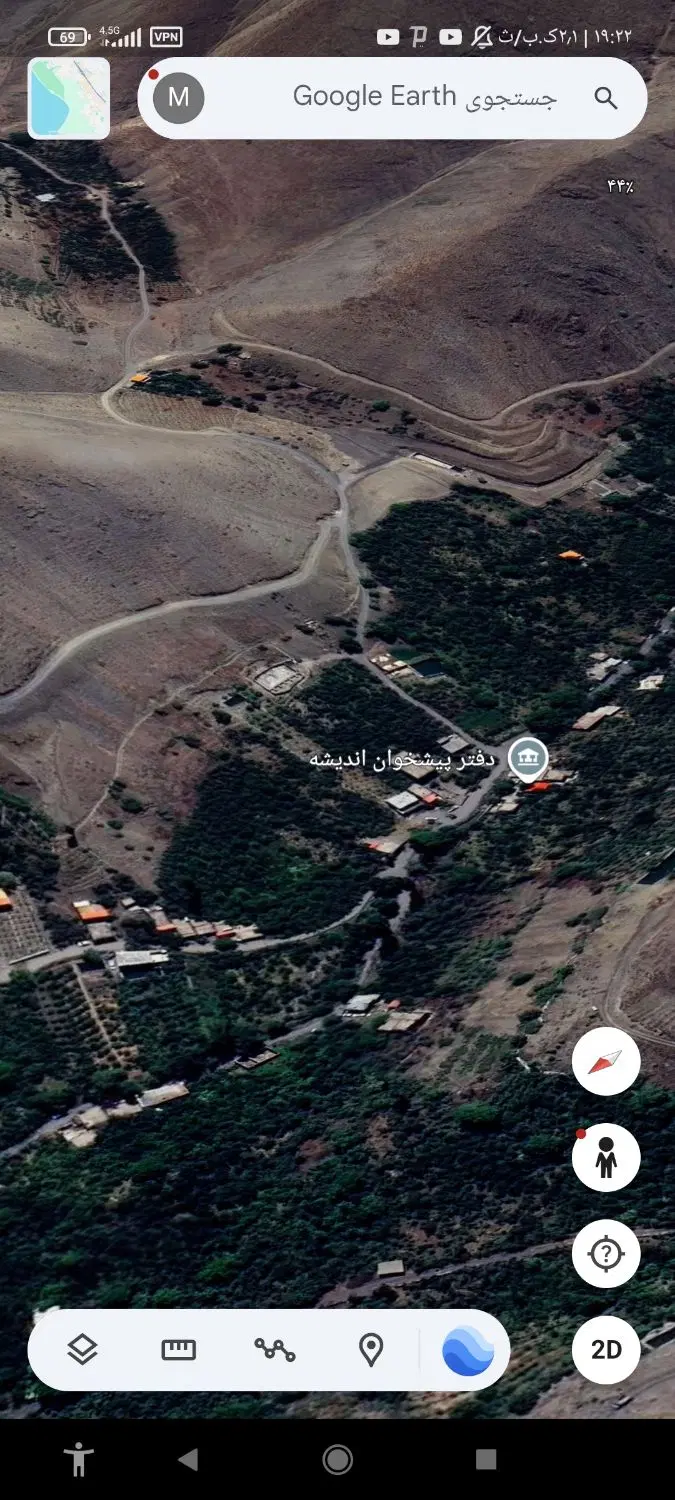Tap the compass to reset north

click(606, 1061)
